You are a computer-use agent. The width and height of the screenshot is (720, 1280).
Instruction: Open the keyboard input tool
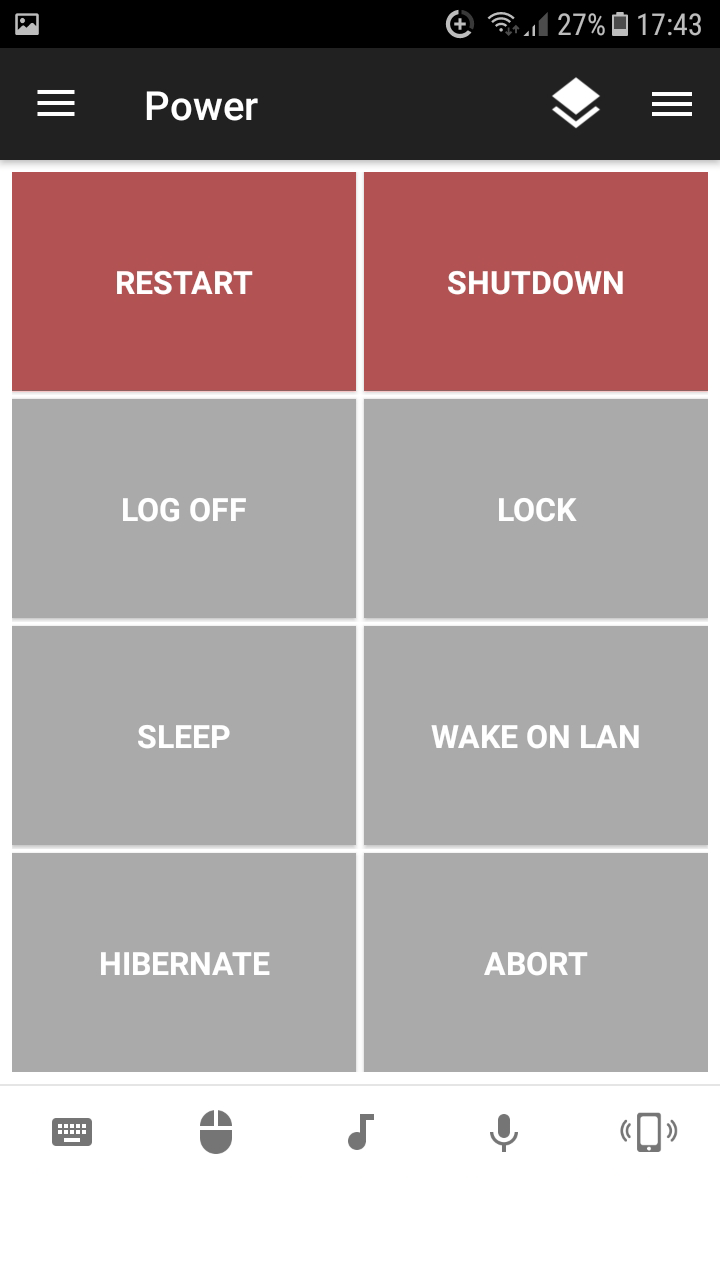point(72,1132)
